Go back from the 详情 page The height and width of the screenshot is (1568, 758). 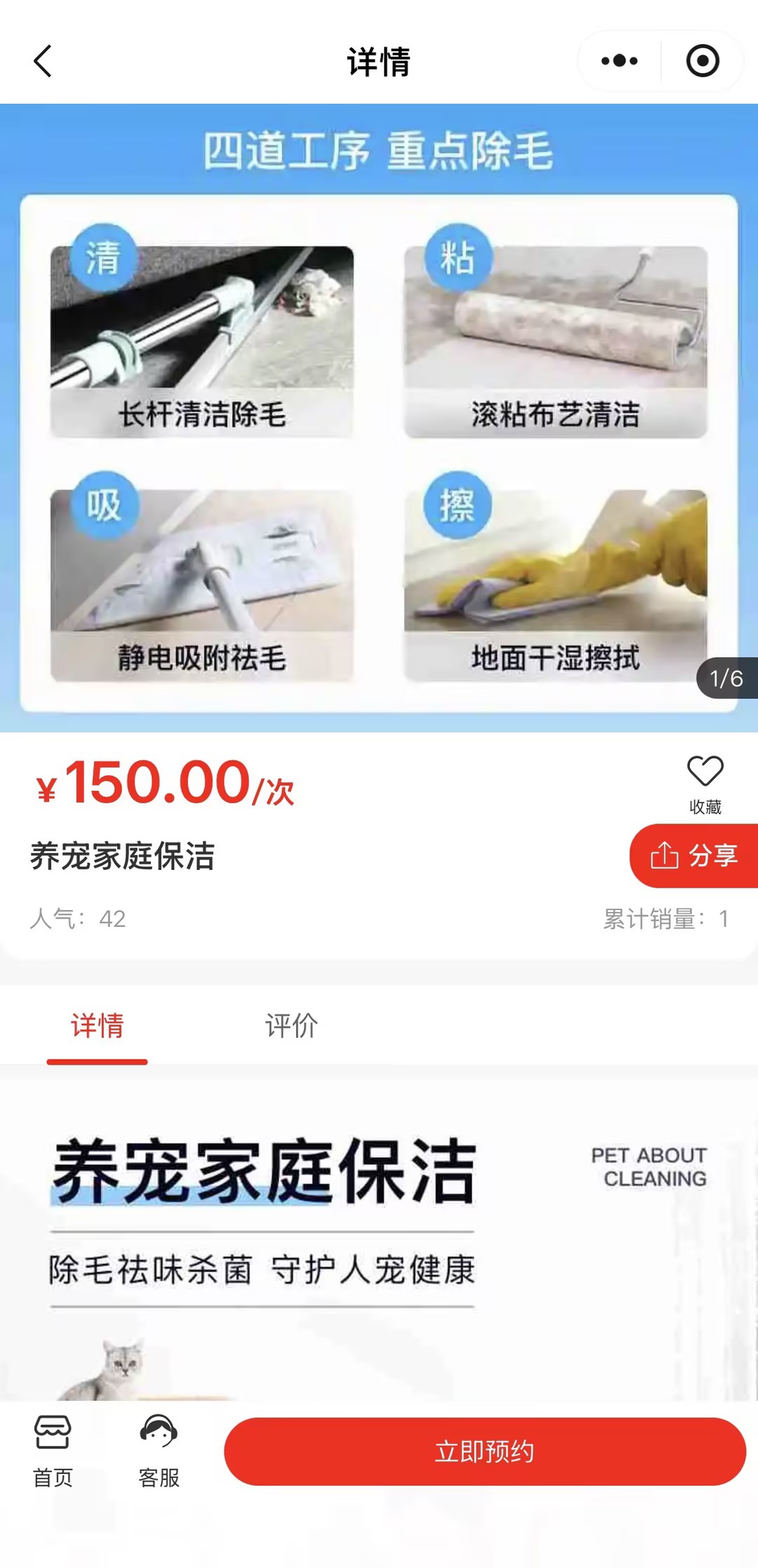pos(44,61)
